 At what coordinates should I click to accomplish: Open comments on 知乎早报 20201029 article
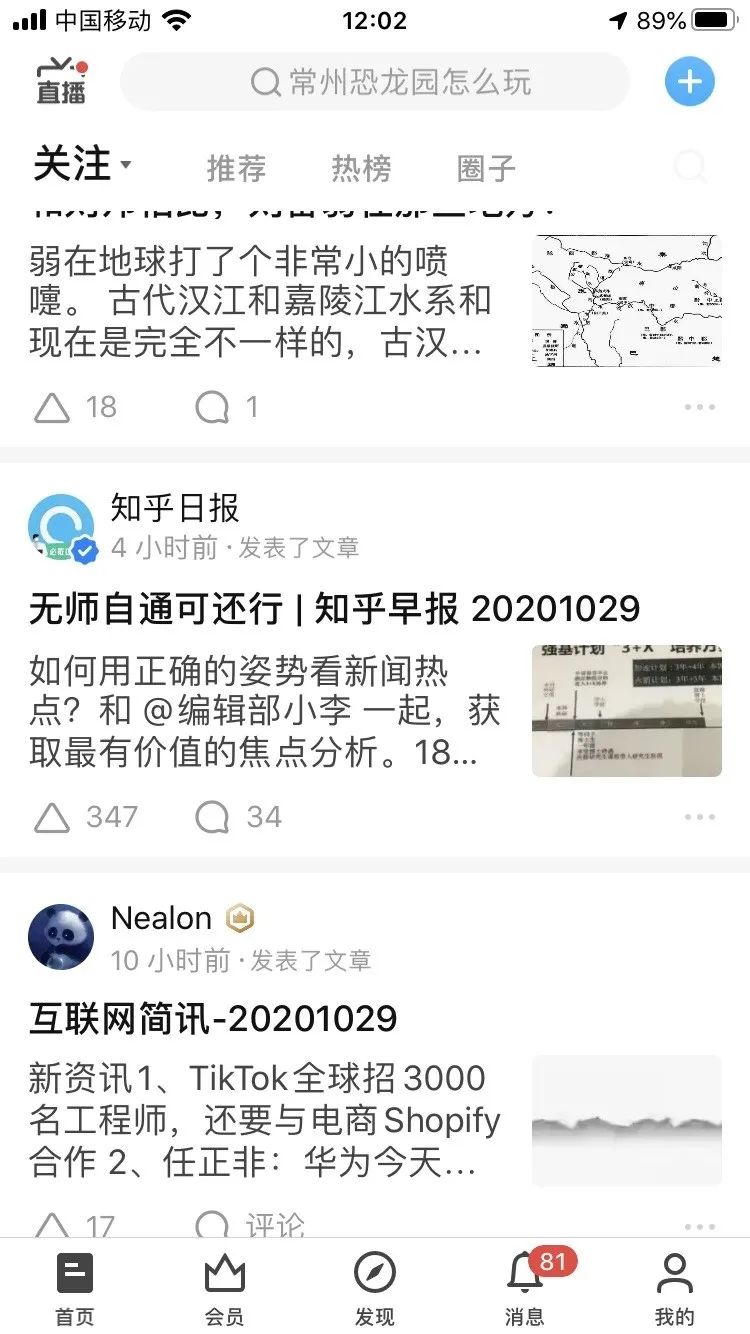[213, 817]
